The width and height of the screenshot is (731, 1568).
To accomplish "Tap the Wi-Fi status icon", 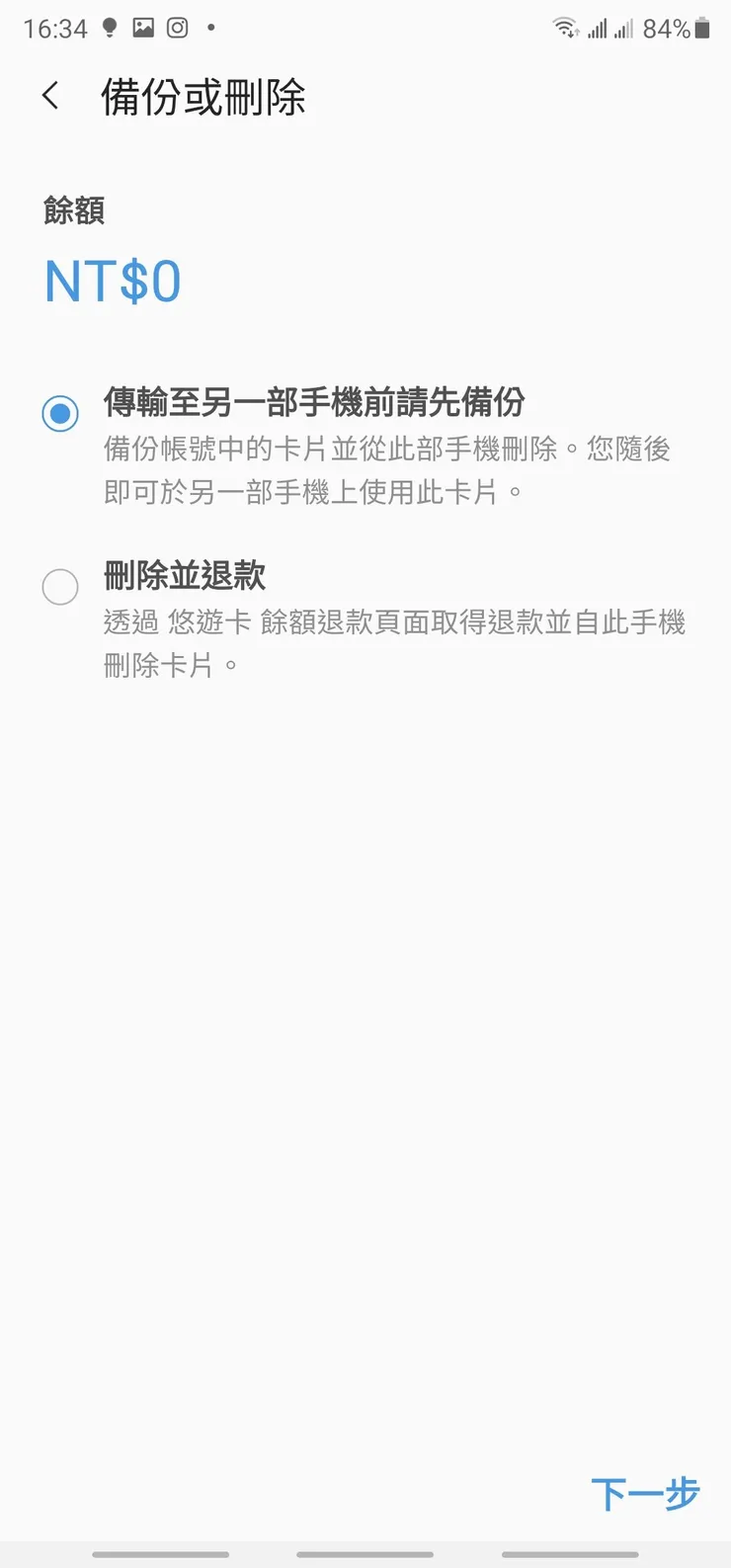I will tap(565, 28).
